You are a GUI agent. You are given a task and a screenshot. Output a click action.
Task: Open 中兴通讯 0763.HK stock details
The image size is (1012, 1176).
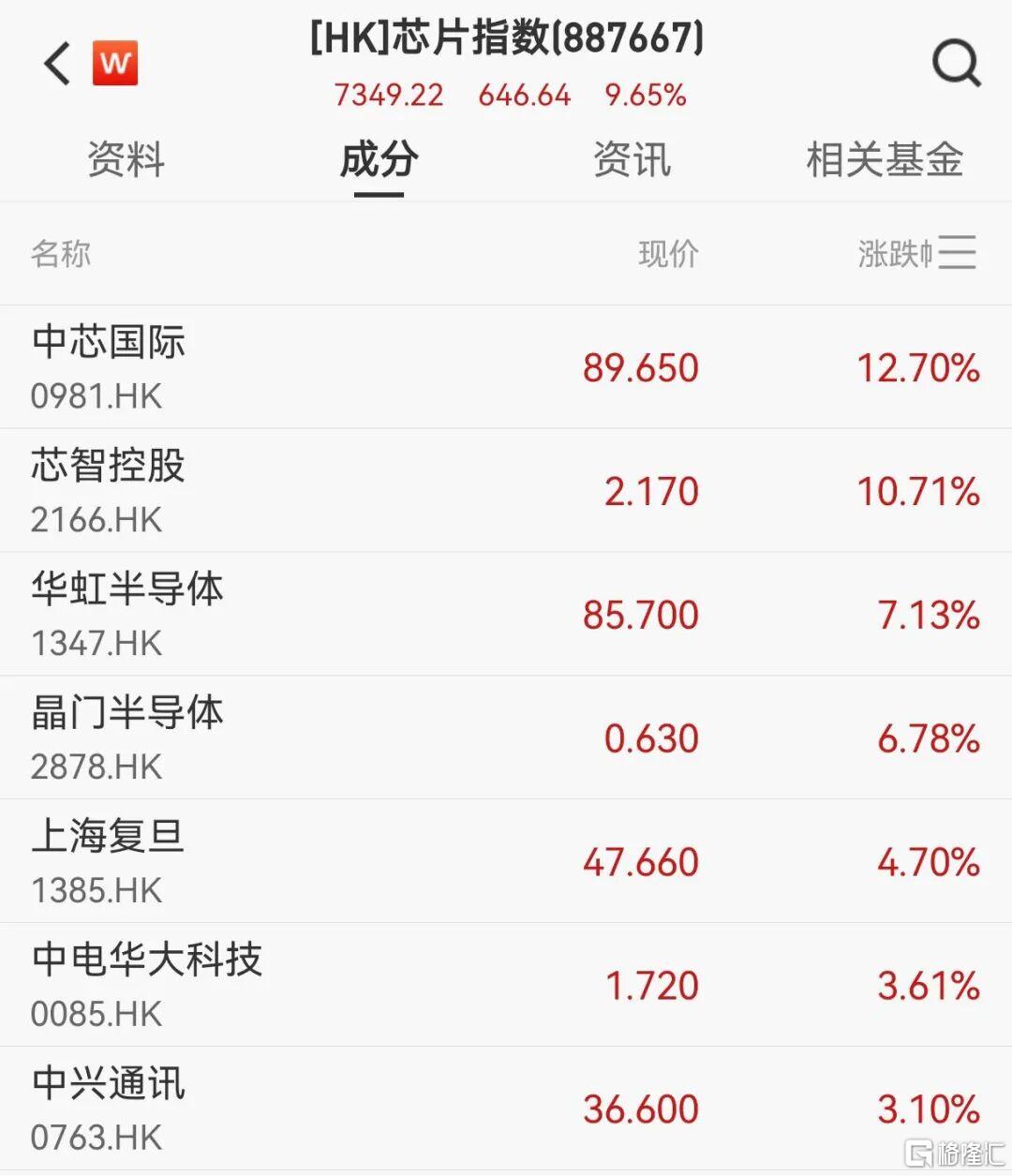click(506, 1109)
